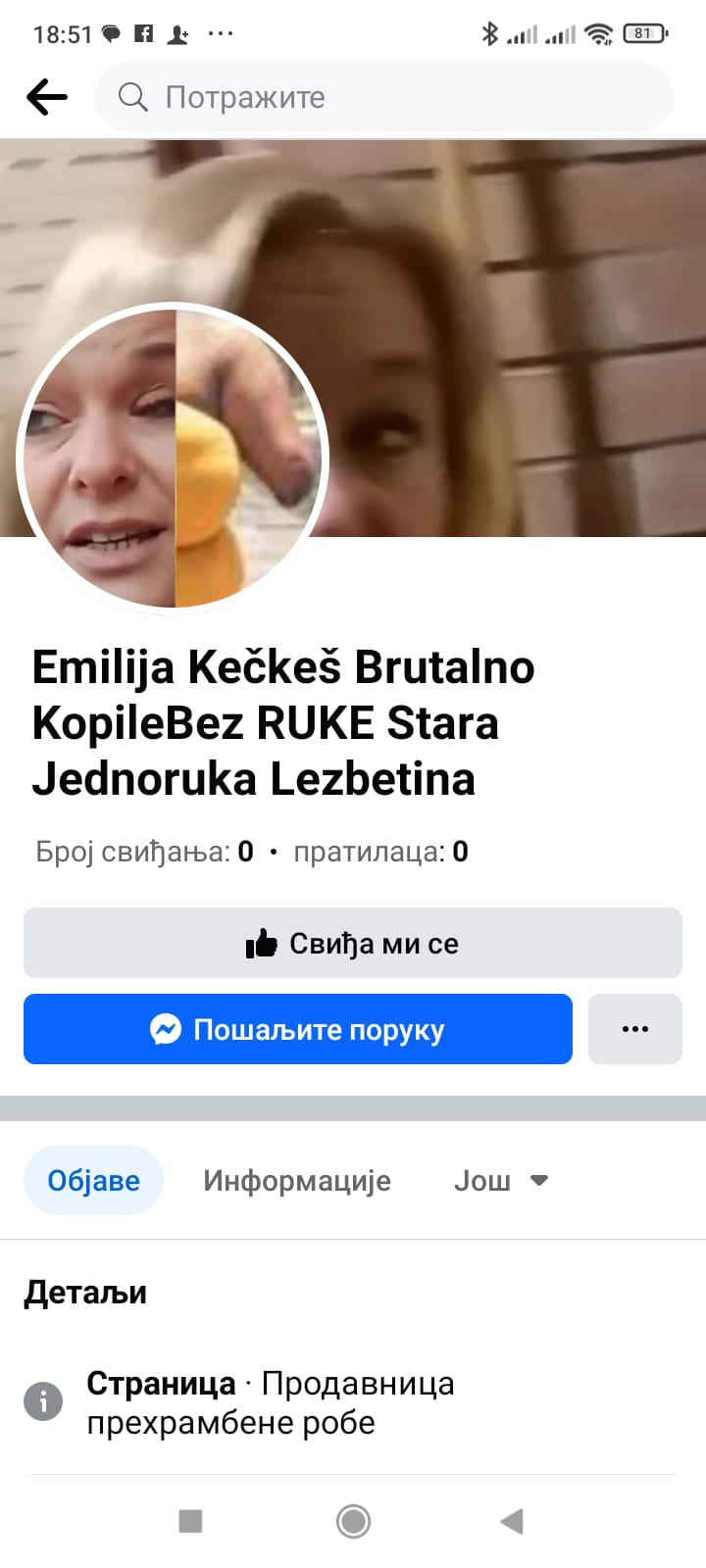Expand the Још dropdown
706x1568 pixels.
coord(500,1180)
